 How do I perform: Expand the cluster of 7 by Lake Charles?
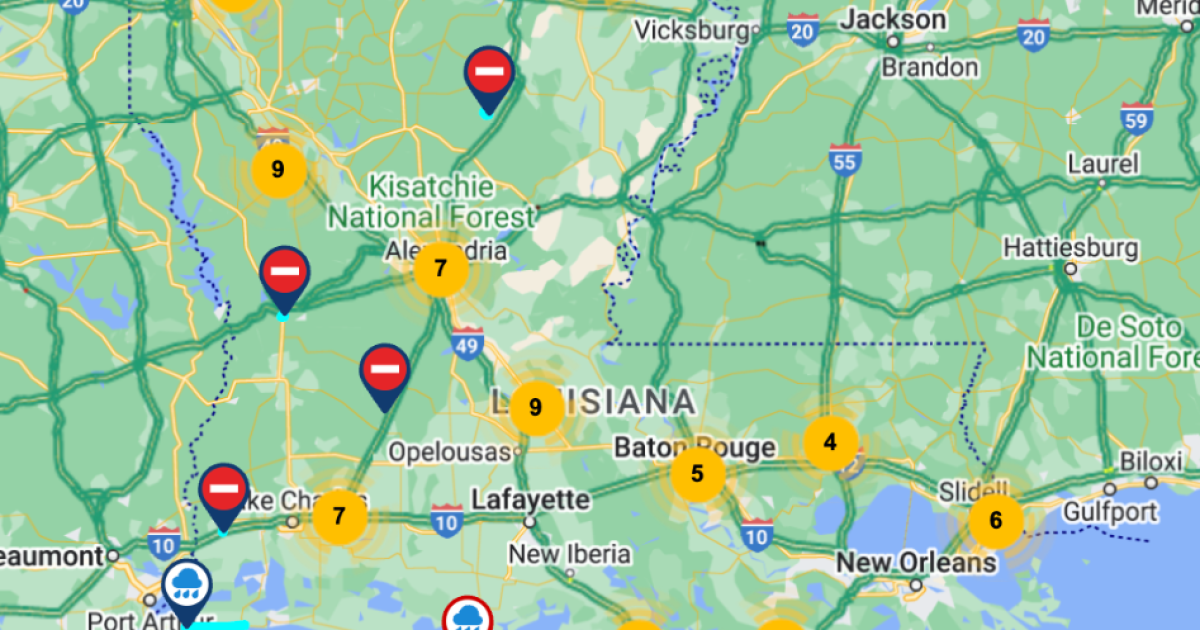coord(339,517)
